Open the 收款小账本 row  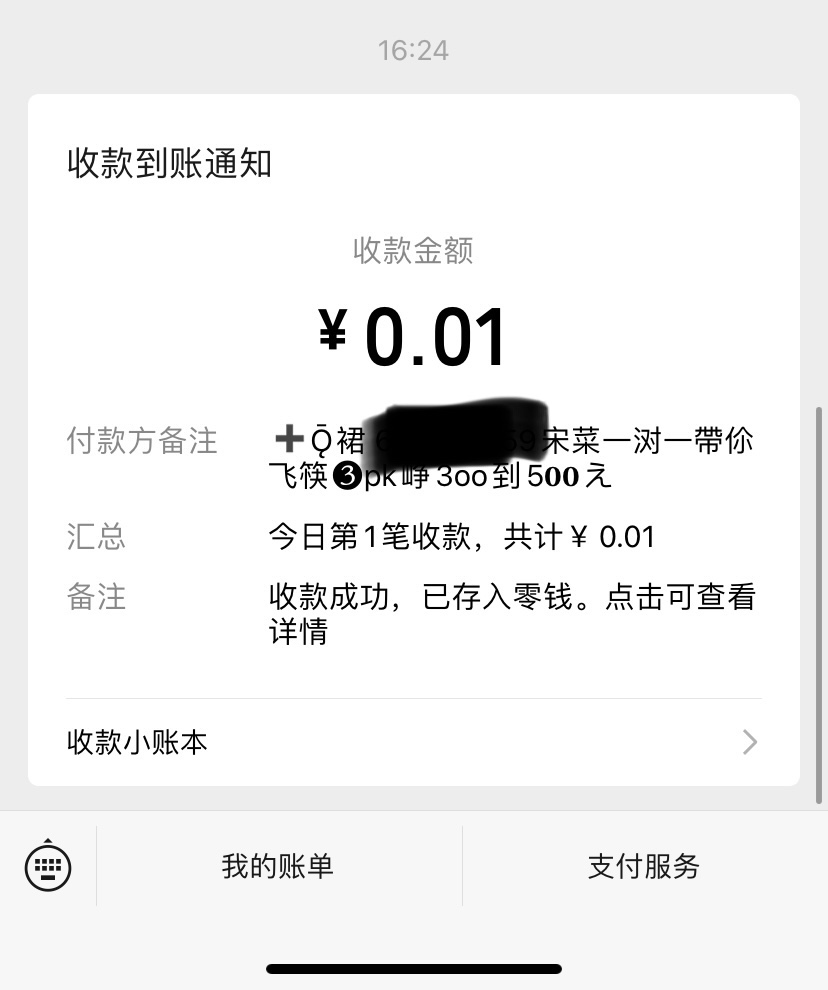(x=413, y=742)
